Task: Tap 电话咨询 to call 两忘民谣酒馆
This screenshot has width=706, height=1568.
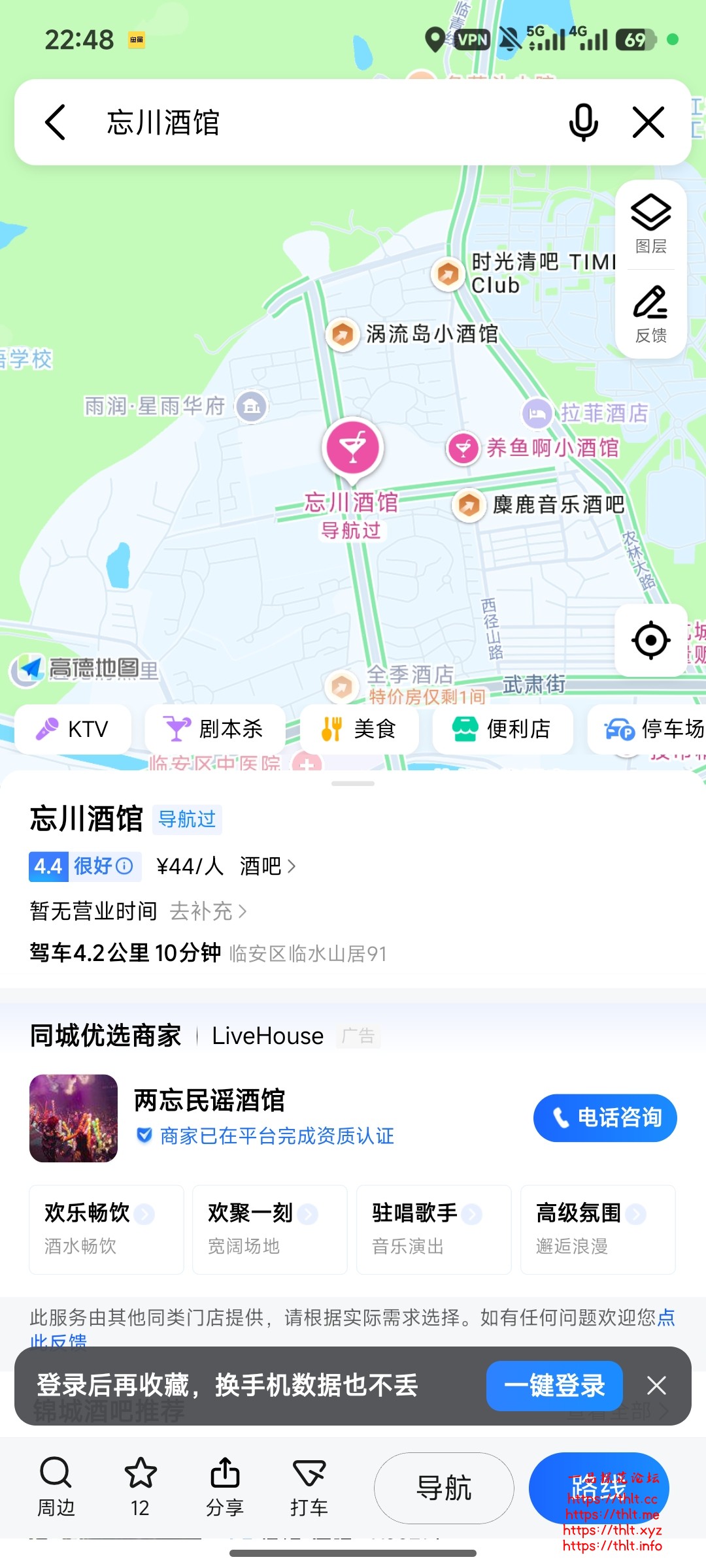Action: pos(605,1118)
